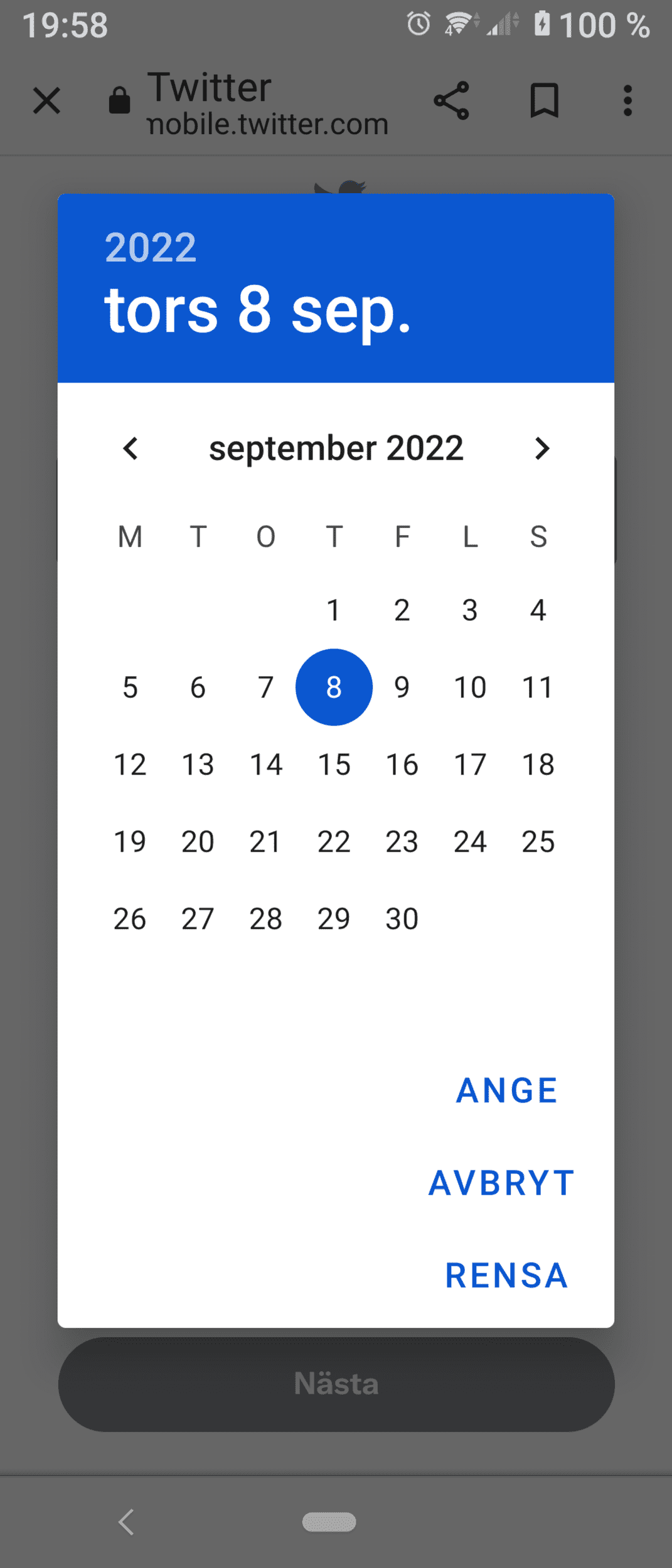Cancel the date picker with AVBRYT
672x1568 pixels.
[501, 1183]
